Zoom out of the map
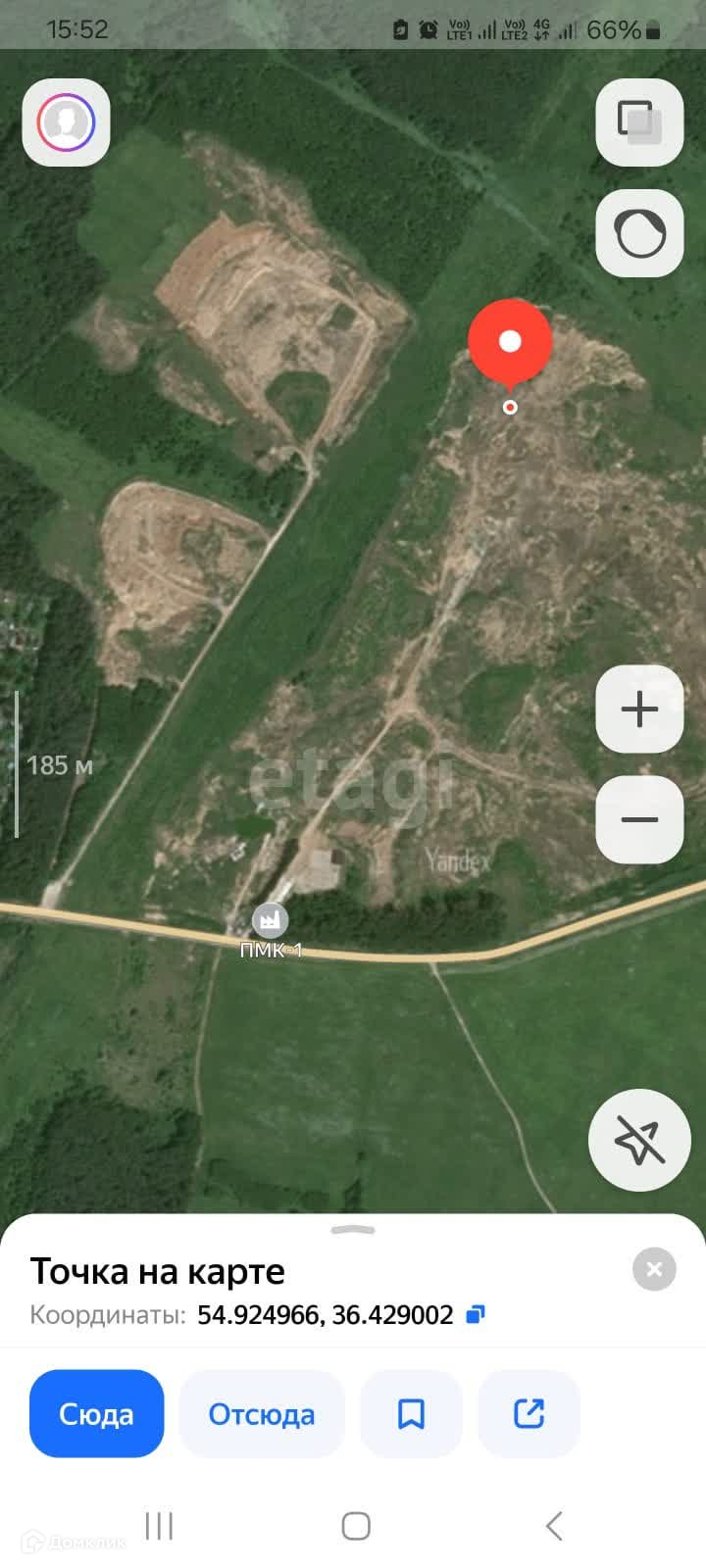The height and width of the screenshot is (1568, 706). (x=639, y=819)
